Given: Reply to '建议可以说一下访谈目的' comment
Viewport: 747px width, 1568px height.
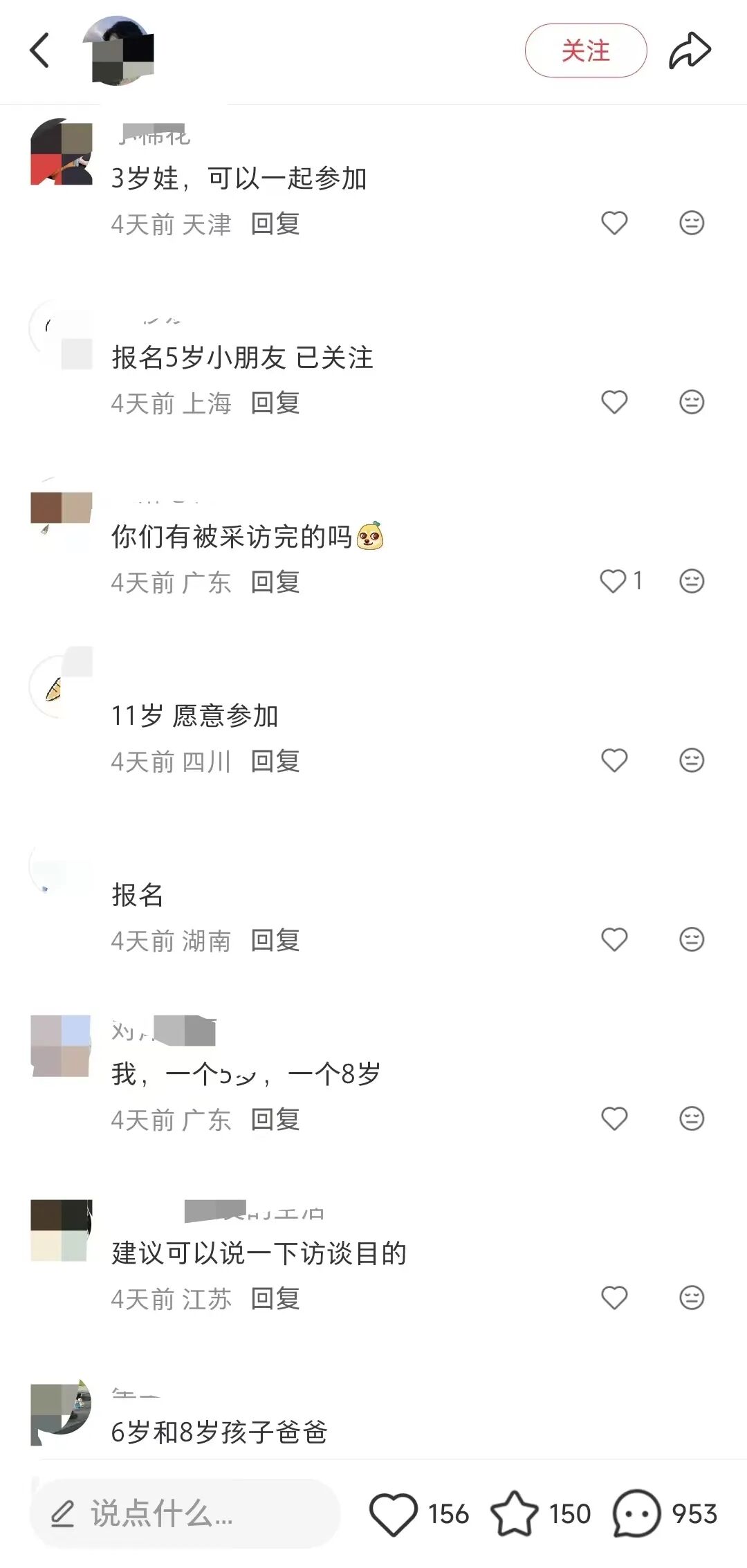Looking at the screenshot, I should [x=275, y=1298].
